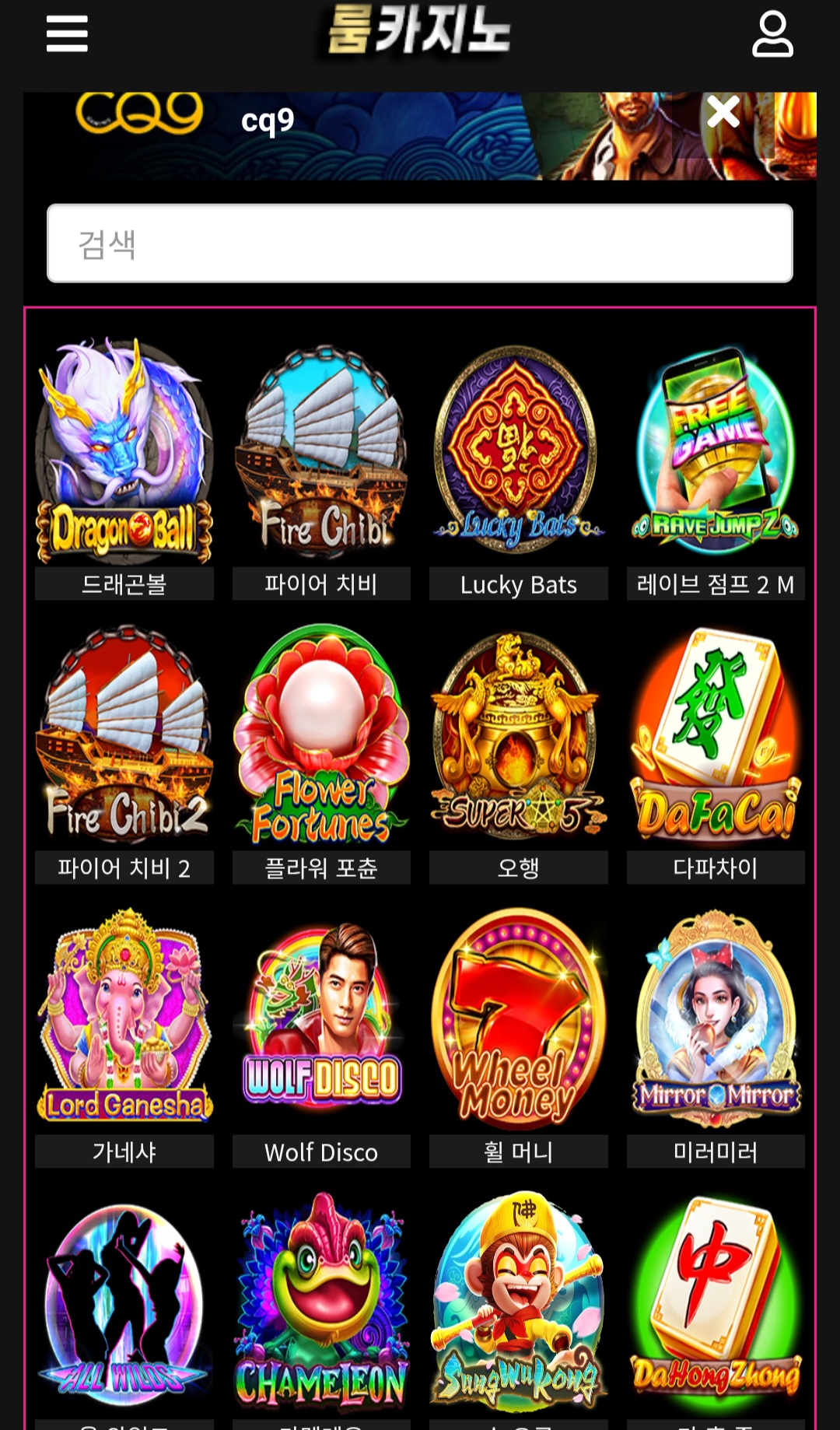Choose the Super 5 (오행) game
Viewport: 840px width, 1430px height.
tap(518, 735)
